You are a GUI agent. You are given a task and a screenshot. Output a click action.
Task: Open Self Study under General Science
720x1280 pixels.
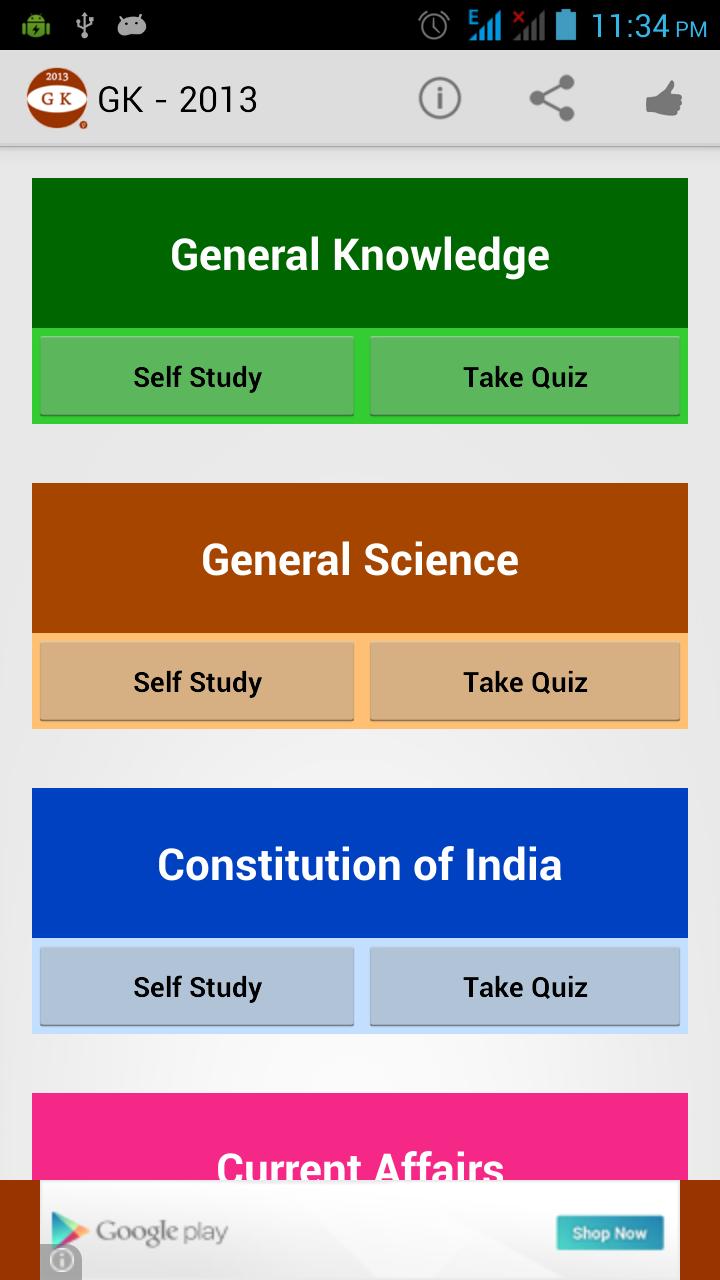click(x=196, y=682)
